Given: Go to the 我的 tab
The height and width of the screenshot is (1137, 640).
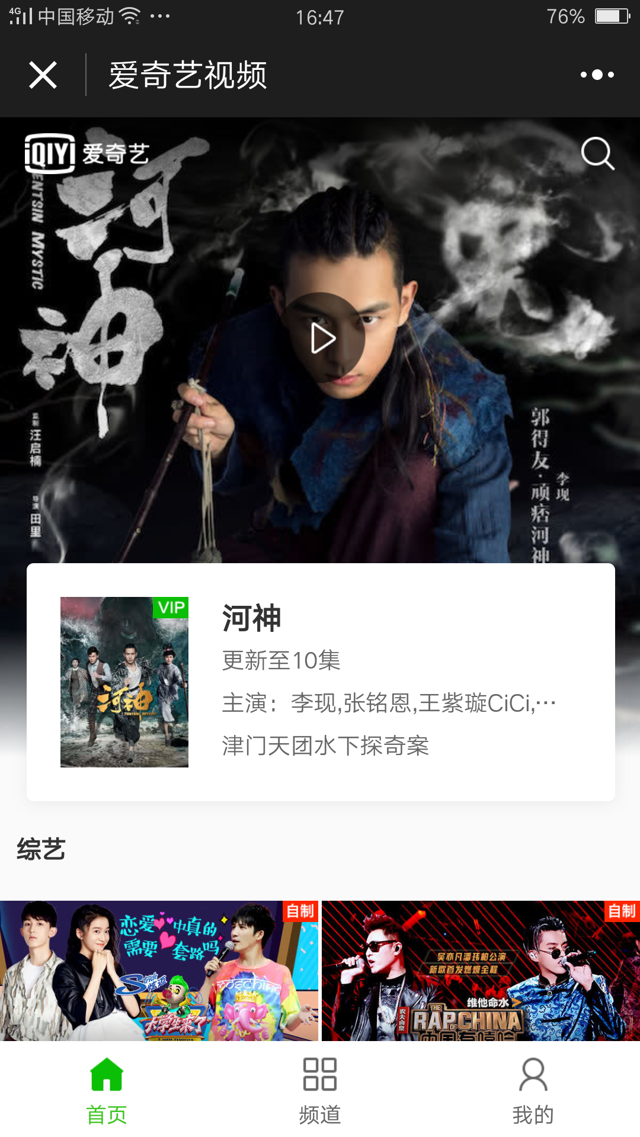Looking at the screenshot, I should pos(533,1091).
